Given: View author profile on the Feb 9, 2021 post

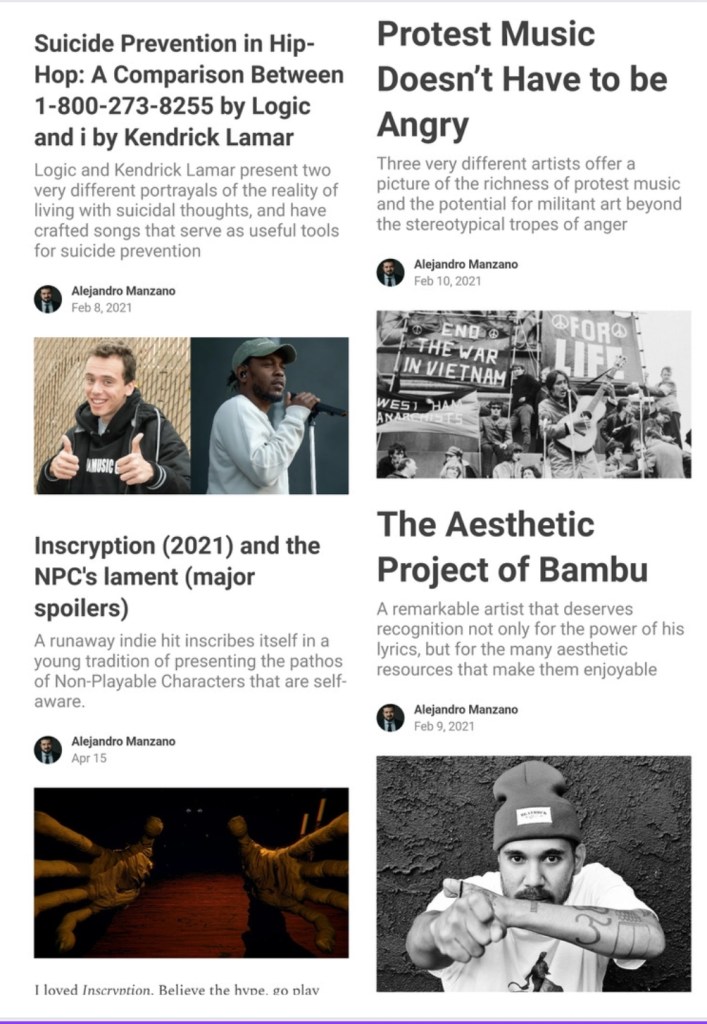Looking at the screenshot, I should (x=465, y=709).
